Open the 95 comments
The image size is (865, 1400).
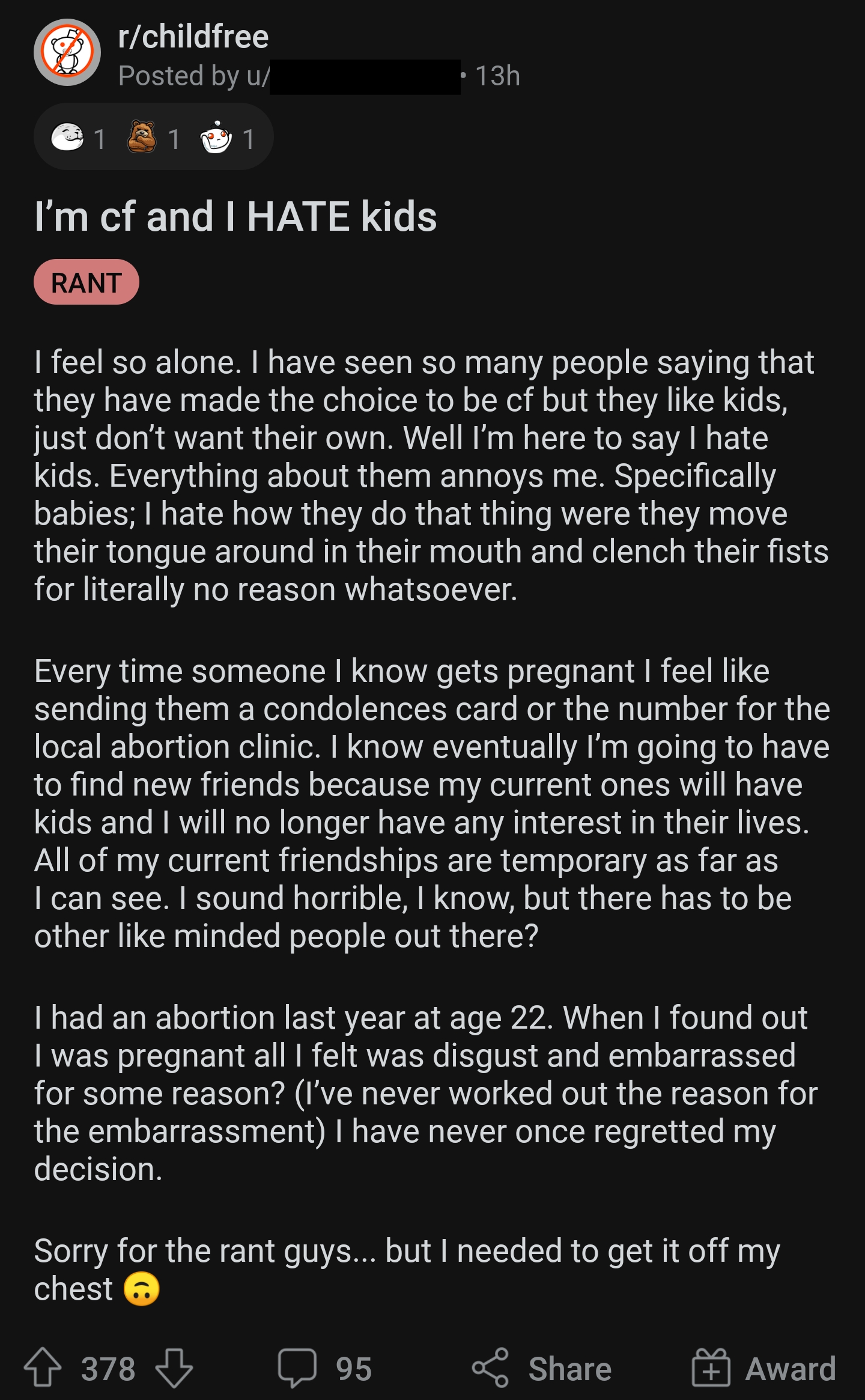tap(325, 1368)
